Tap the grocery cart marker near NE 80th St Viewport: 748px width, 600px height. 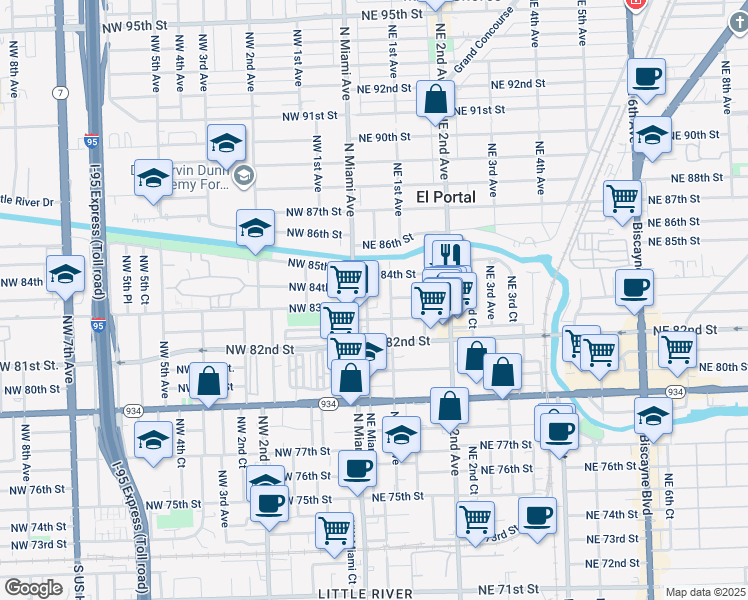click(x=677, y=350)
